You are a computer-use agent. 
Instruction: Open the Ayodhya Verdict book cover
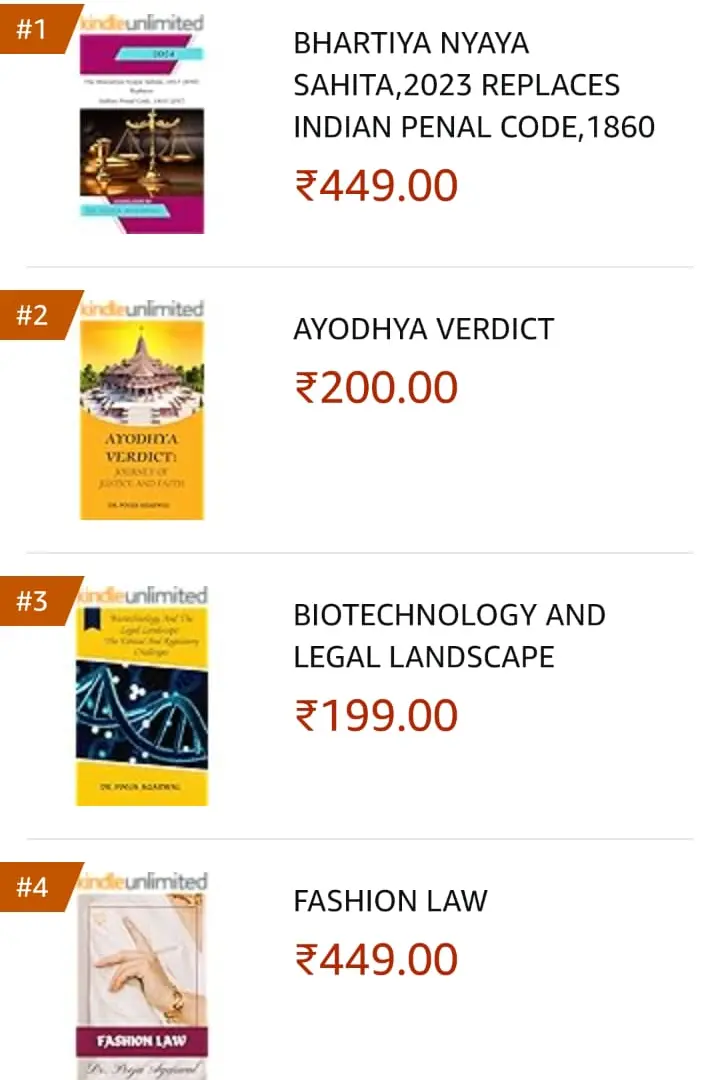[x=142, y=412]
